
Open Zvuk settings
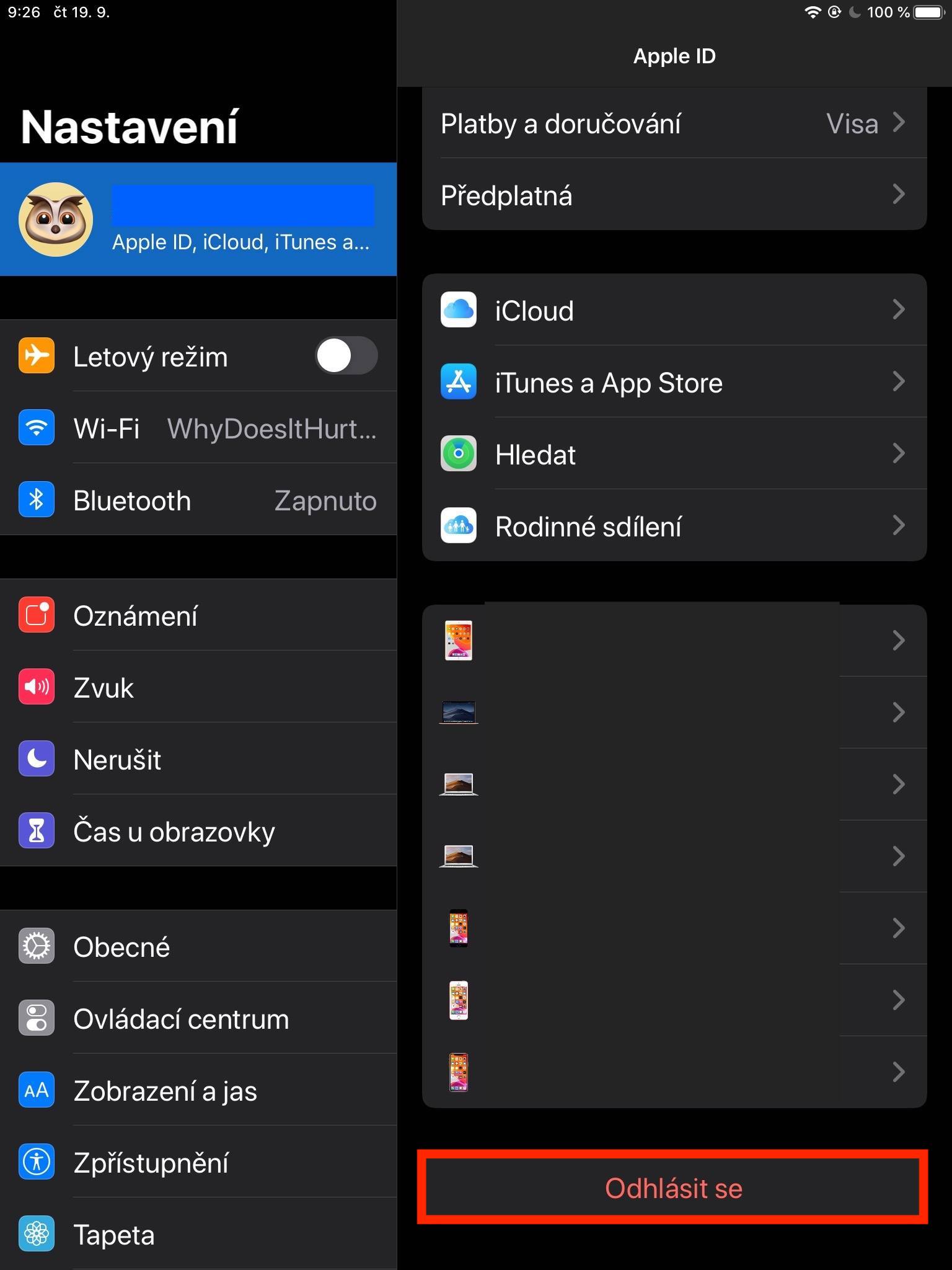pos(198,687)
